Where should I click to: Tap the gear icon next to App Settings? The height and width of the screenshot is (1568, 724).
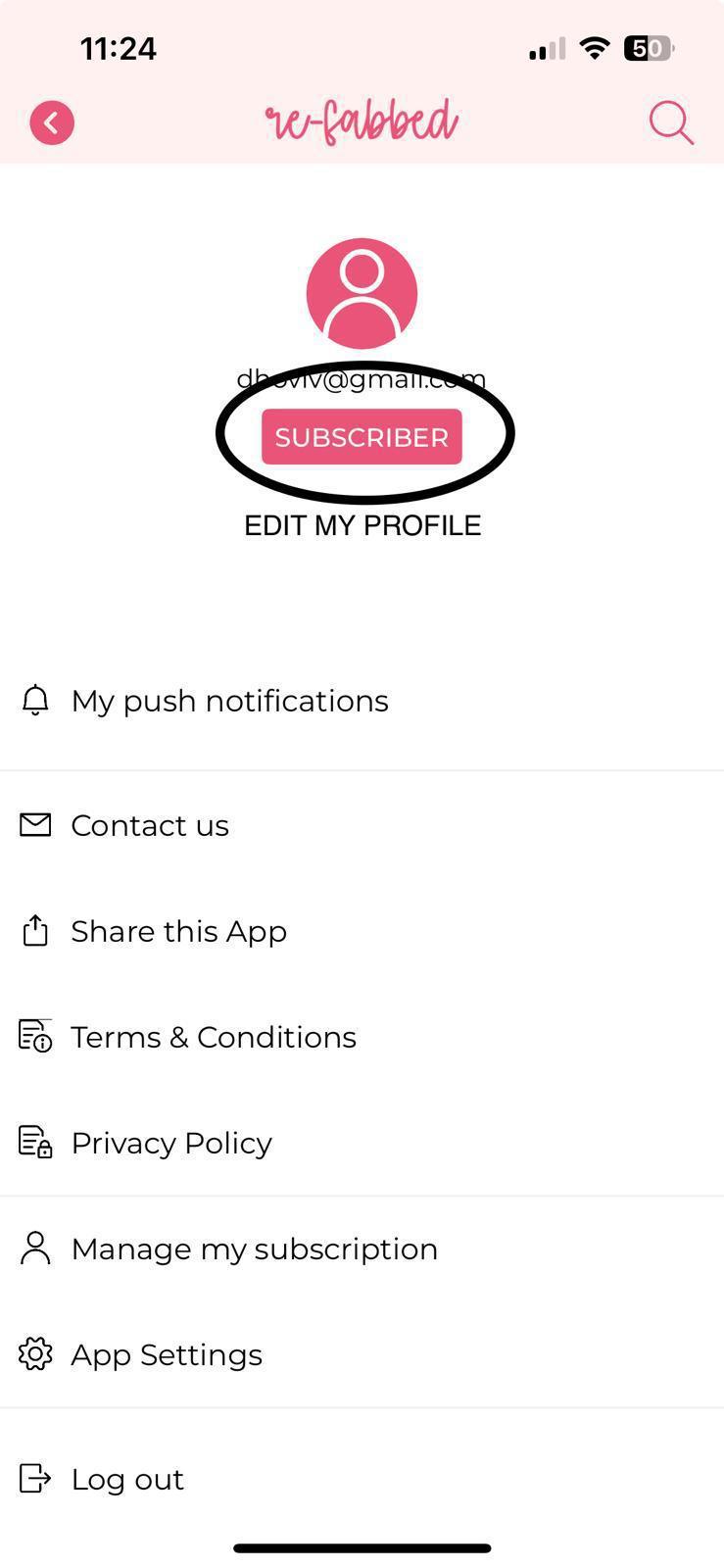pos(35,1353)
